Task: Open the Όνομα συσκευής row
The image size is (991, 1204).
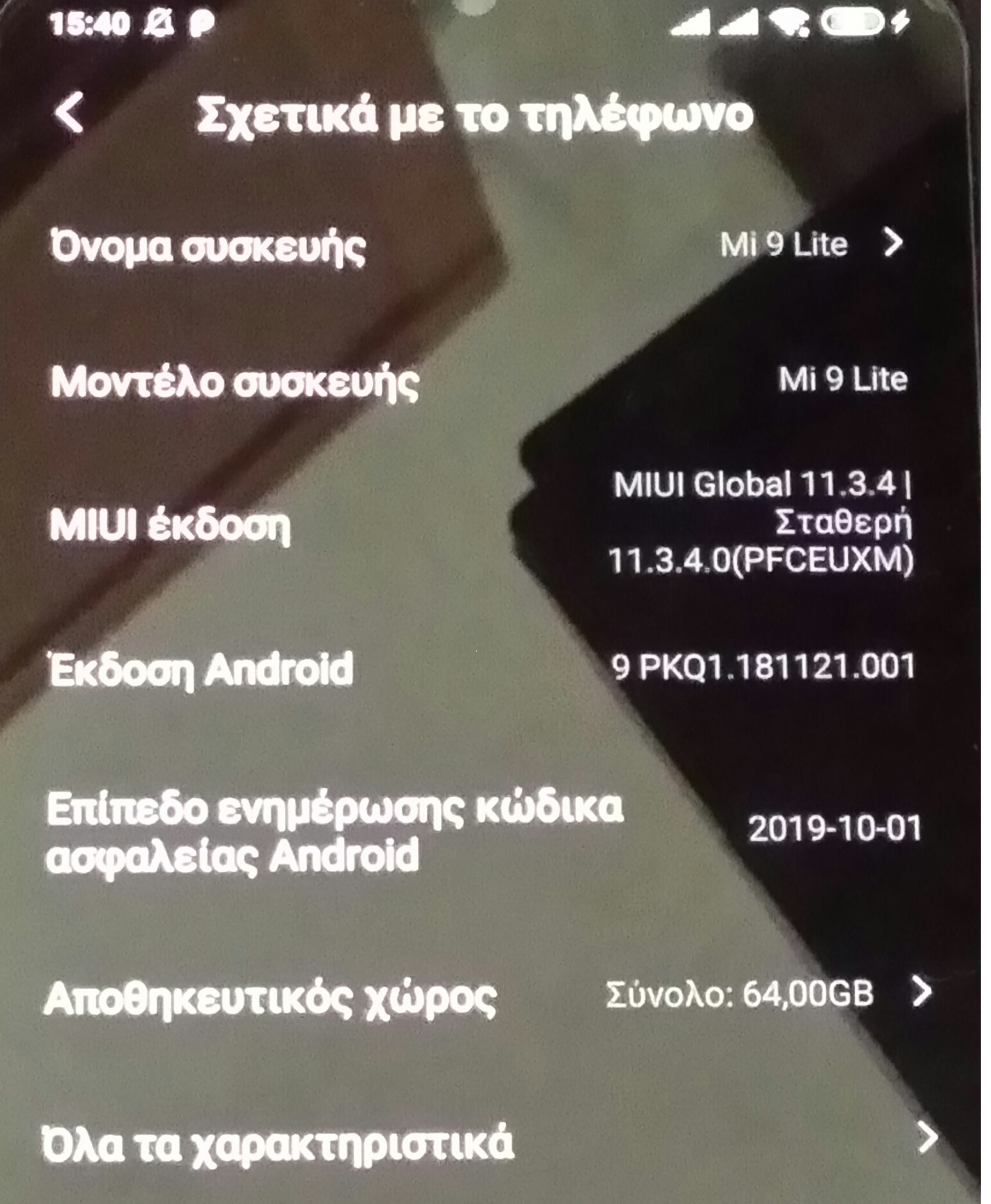Action: [x=475, y=245]
